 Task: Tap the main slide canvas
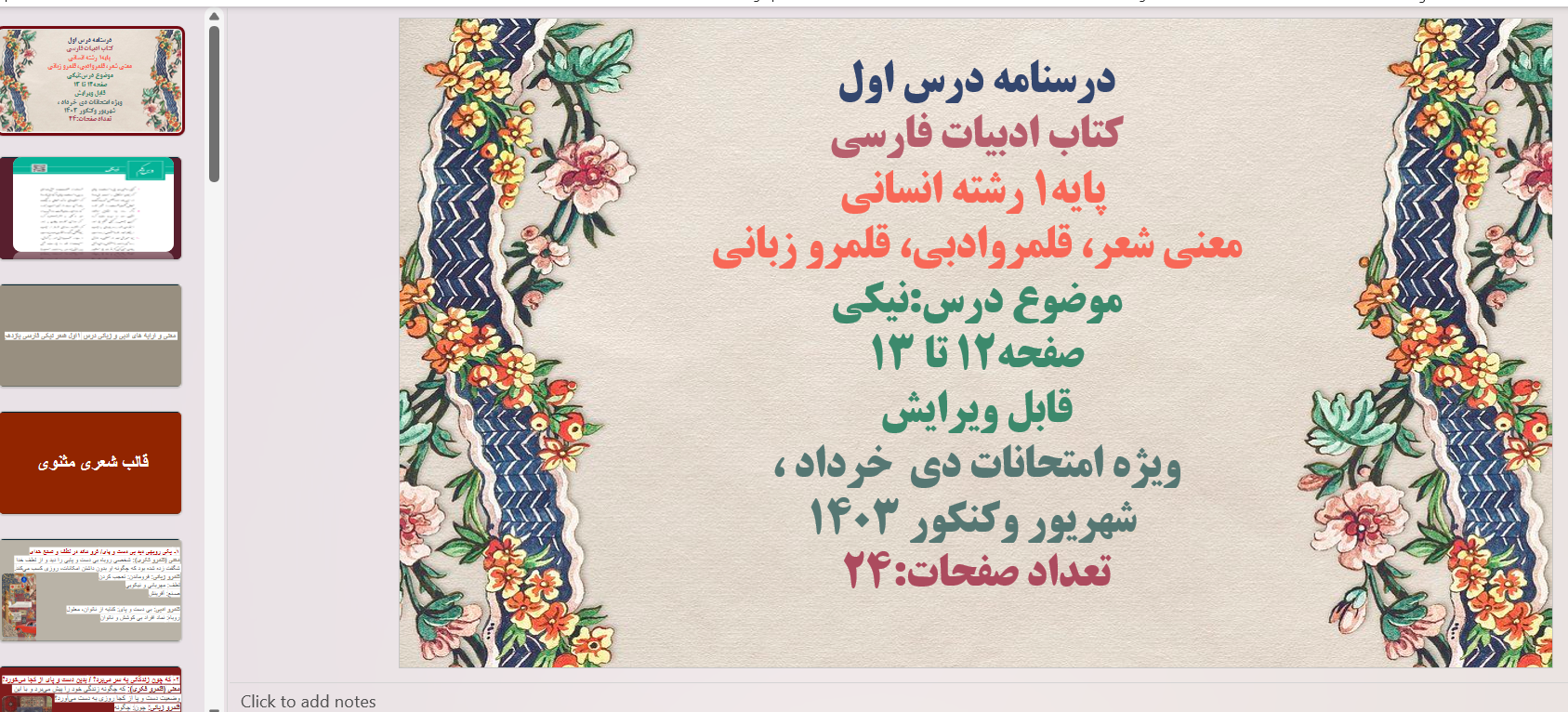coord(976,342)
